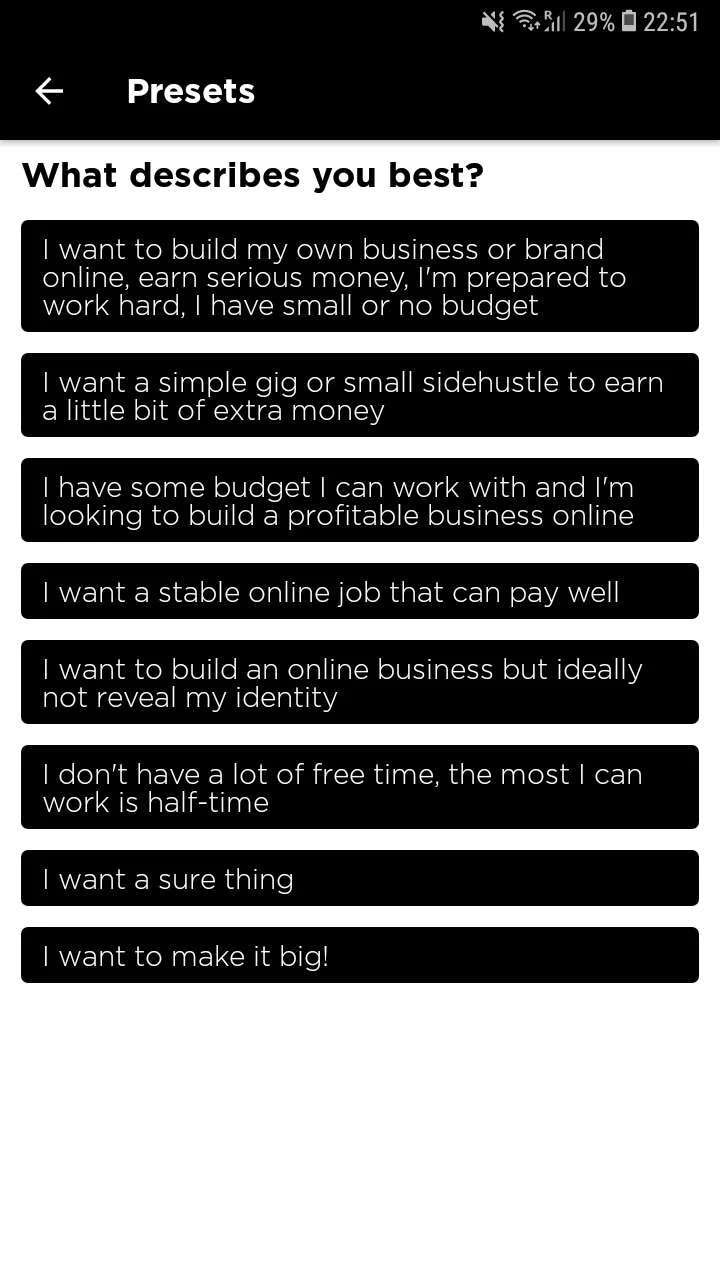Tap the roaming 'R' indicator icon
The height and width of the screenshot is (1280, 720).
click(x=546, y=13)
